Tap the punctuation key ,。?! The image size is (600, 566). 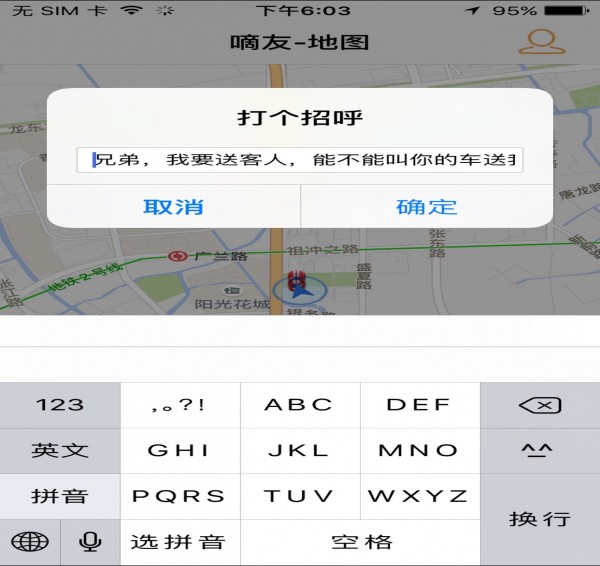(x=180, y=405)
